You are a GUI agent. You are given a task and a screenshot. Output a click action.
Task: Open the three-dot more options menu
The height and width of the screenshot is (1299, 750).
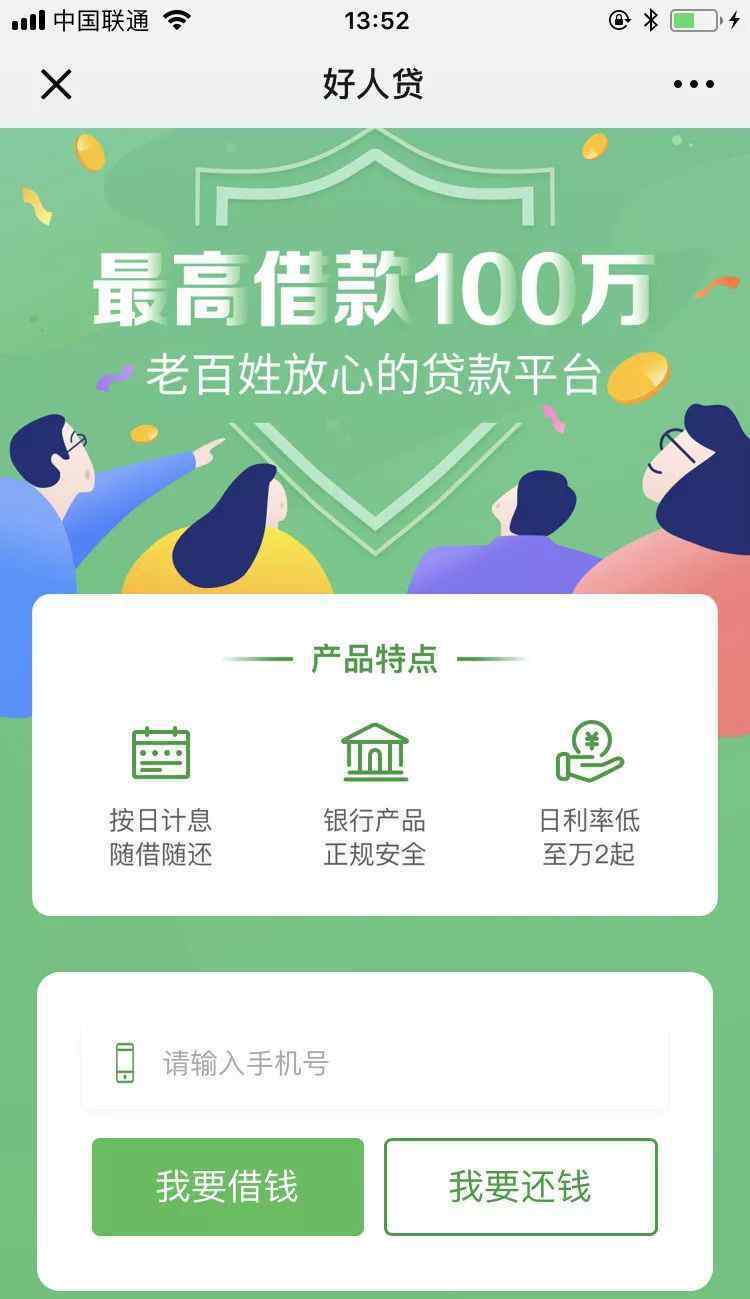click(693, 85)
